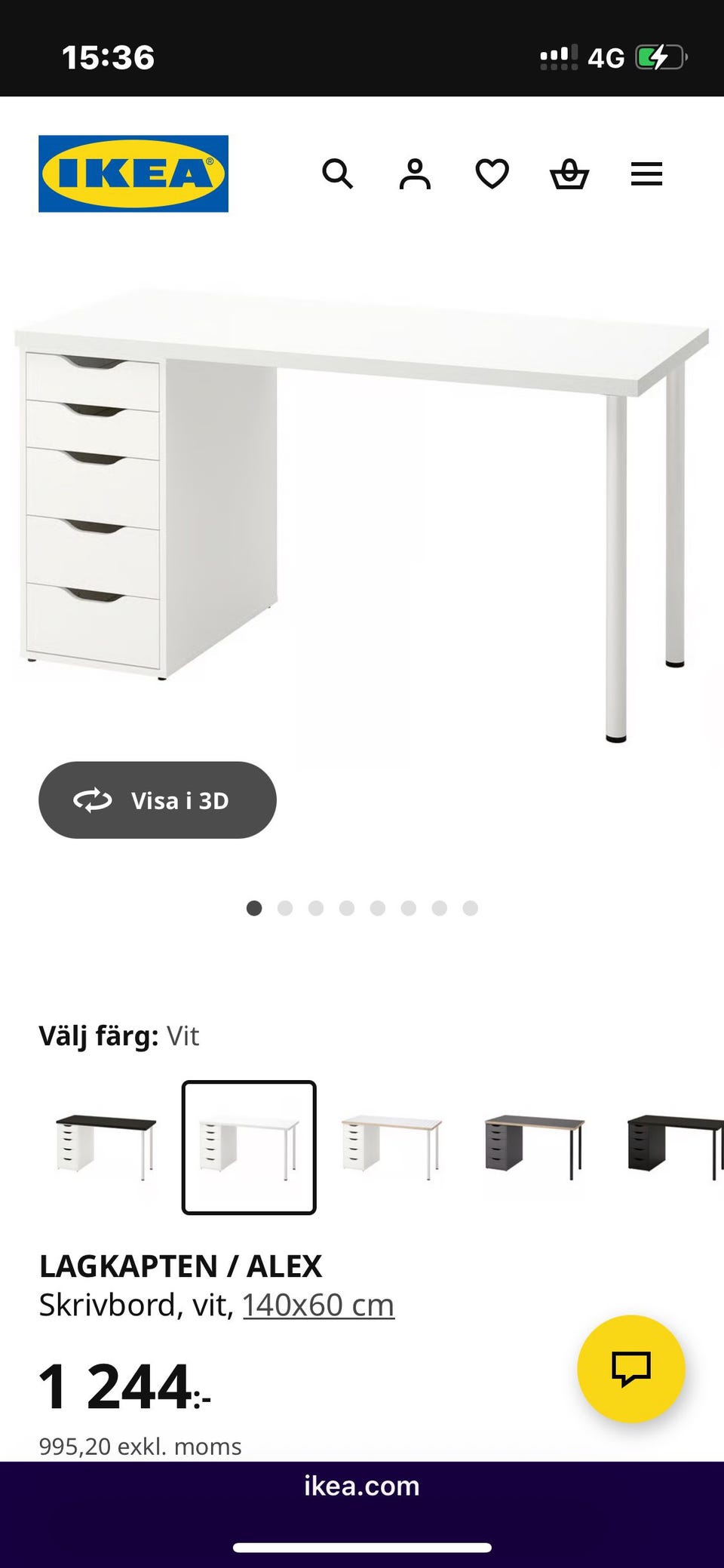Open the ikea.com address bar
724x1568 pixels.
click(x=361, y=1485)
